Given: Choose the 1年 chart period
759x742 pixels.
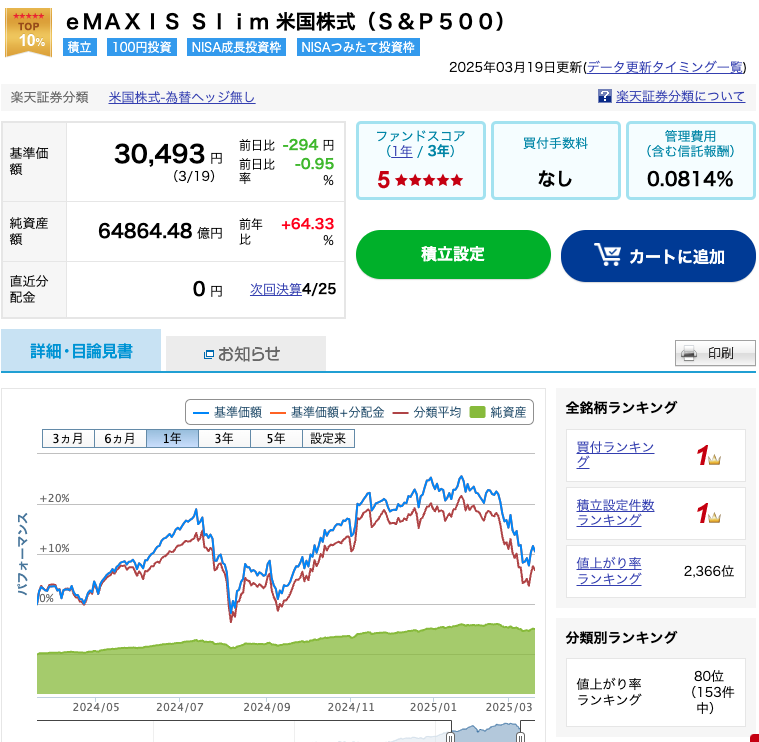Looking at the screenshot, I should pyautogui.click(x=172, y=438).
